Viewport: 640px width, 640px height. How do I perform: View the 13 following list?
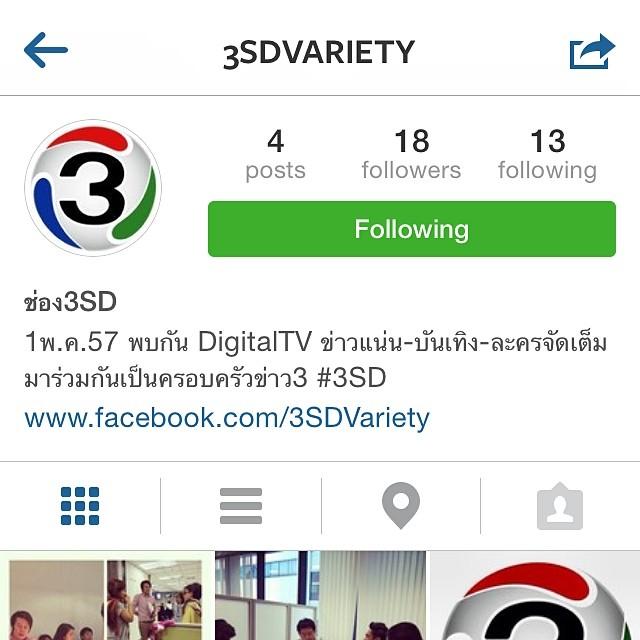pos(547,155)
